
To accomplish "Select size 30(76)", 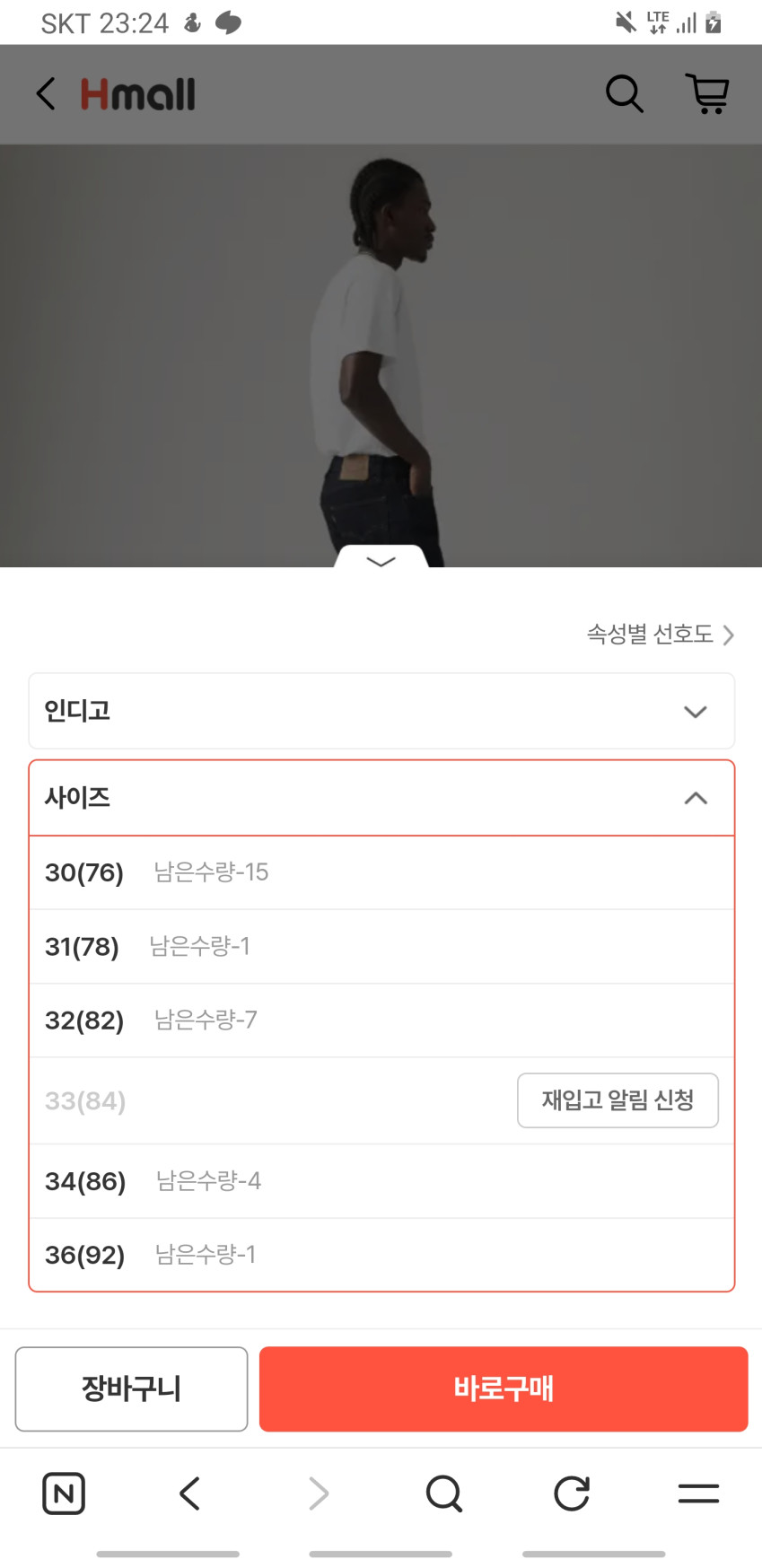I will 381,872.
